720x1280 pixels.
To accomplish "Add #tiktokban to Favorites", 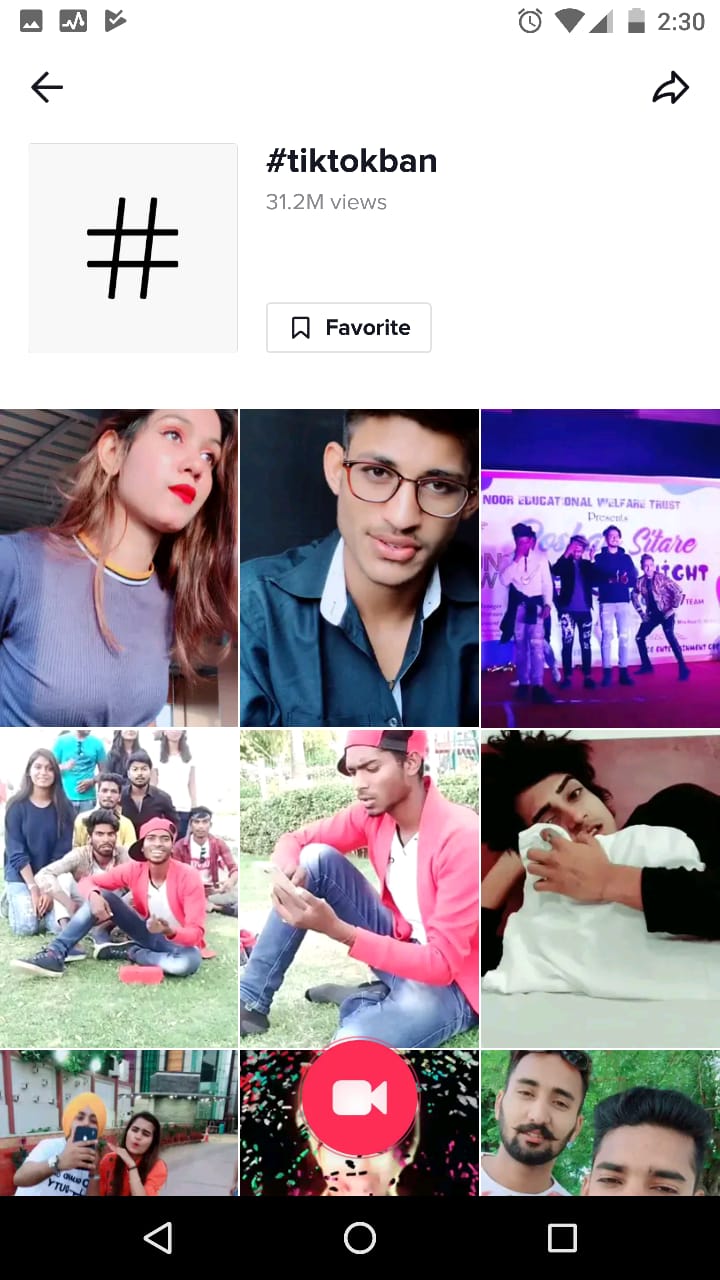I will coord(349,328).
